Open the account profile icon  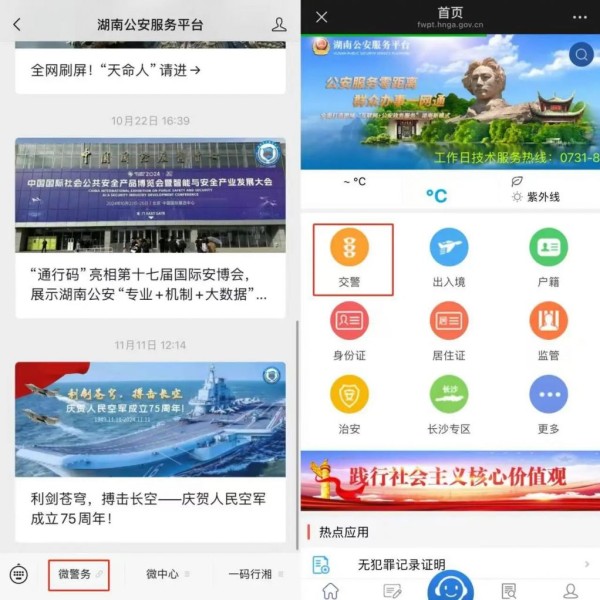[x=279, y=24]
